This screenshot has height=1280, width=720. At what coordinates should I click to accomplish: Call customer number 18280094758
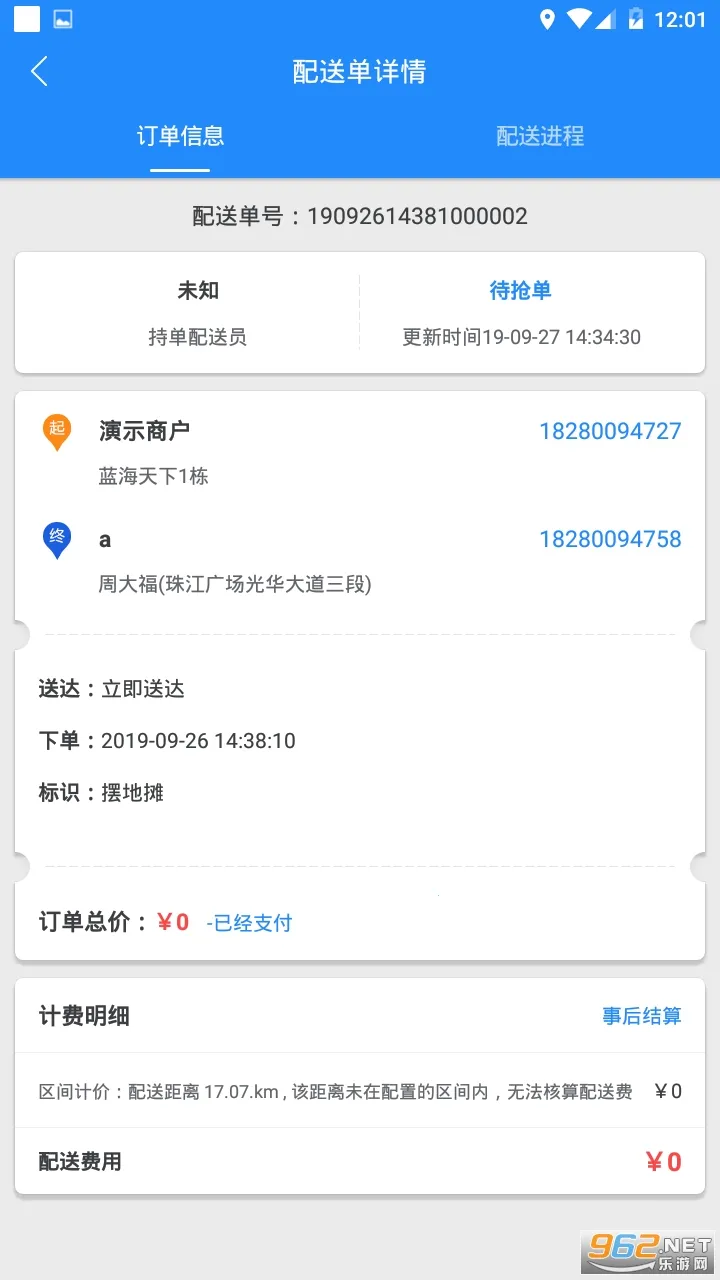point(609,539)
